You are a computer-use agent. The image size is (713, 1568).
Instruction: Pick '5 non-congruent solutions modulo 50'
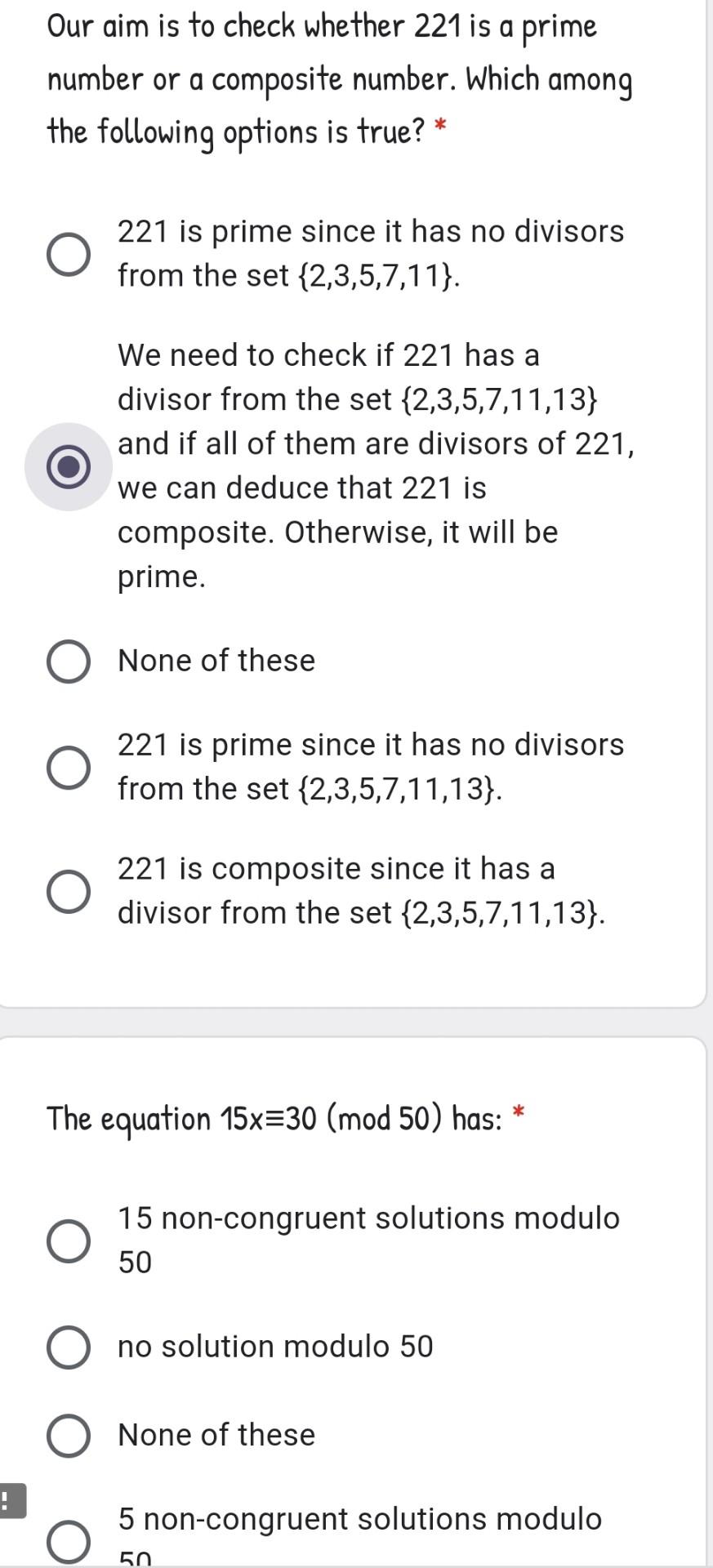click(x=69, y=1539)
